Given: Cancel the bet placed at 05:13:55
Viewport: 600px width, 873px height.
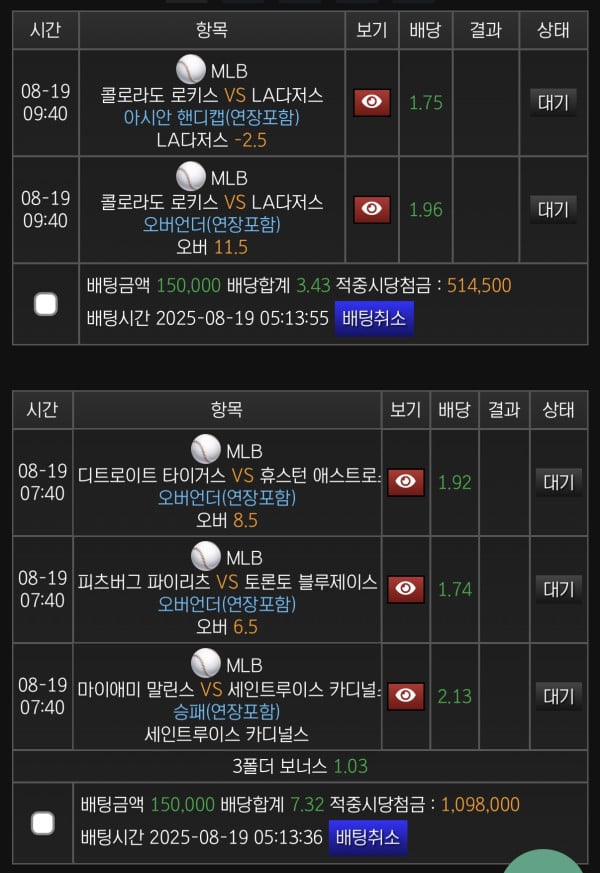Looking at the screenshot, I should point(373,319).
